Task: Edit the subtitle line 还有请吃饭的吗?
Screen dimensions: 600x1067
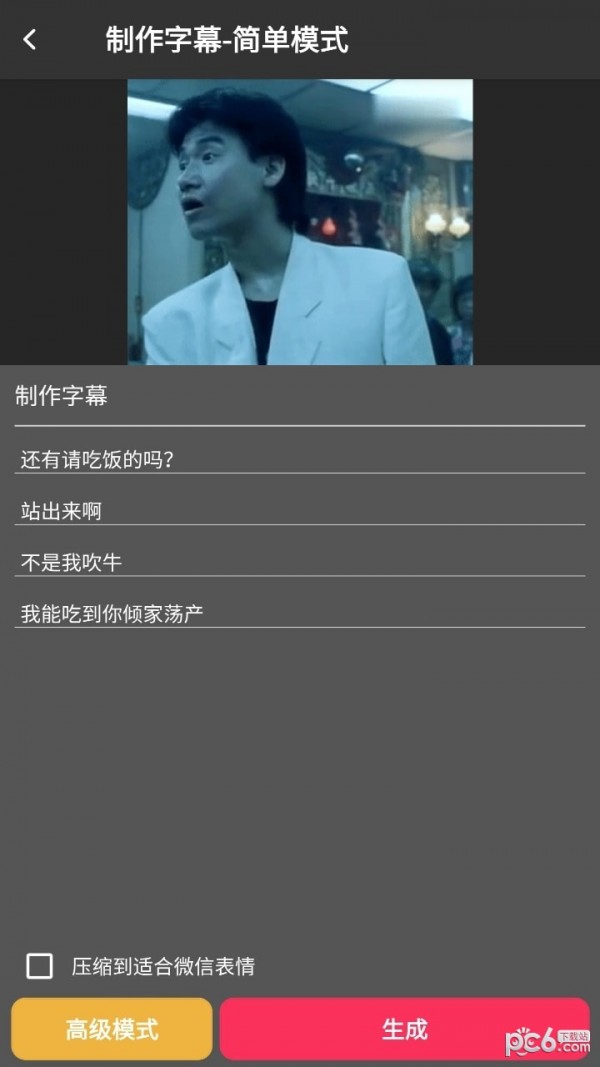Action: click(300, 460)
